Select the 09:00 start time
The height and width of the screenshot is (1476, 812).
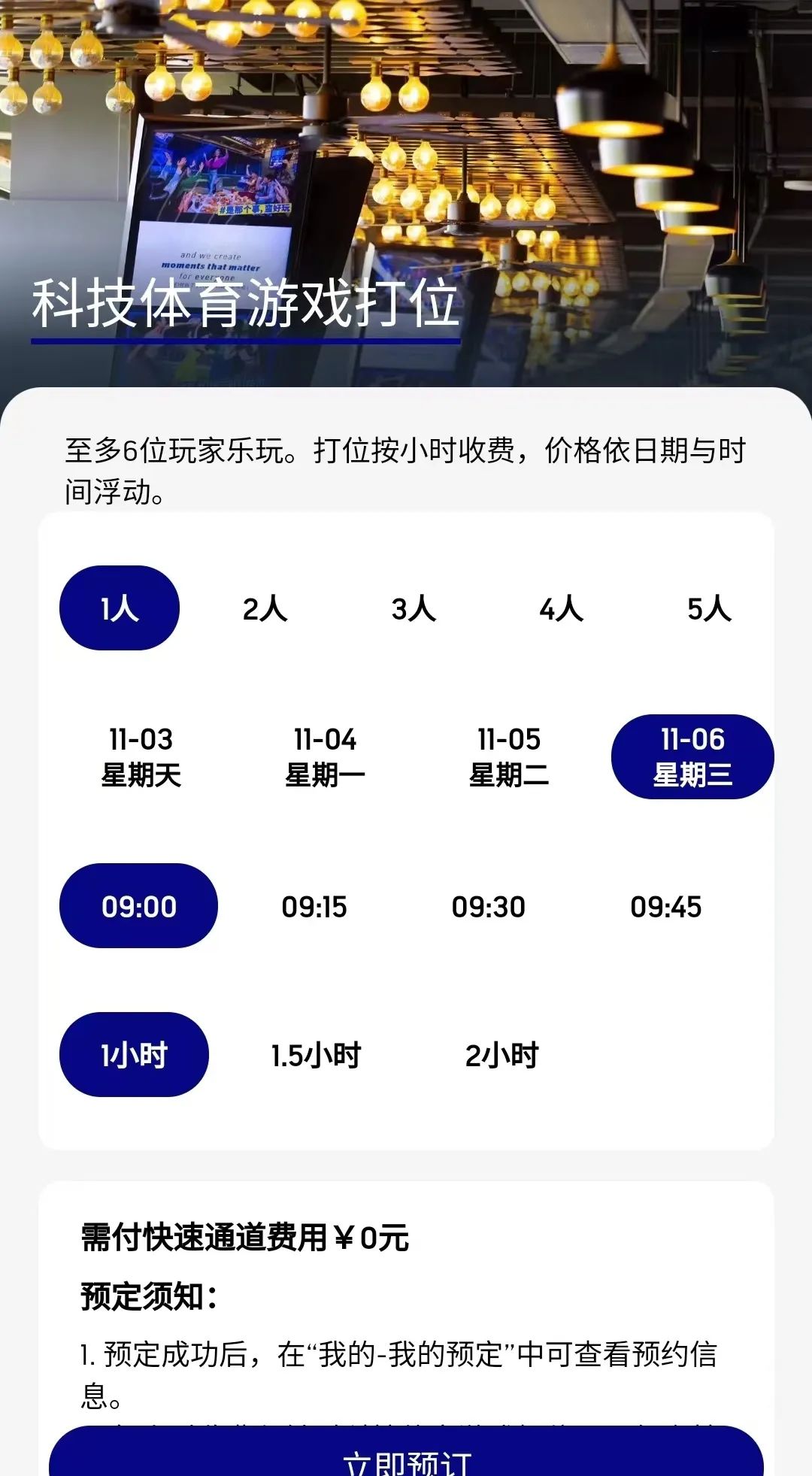pyautogui.click(x=139, y=906)
